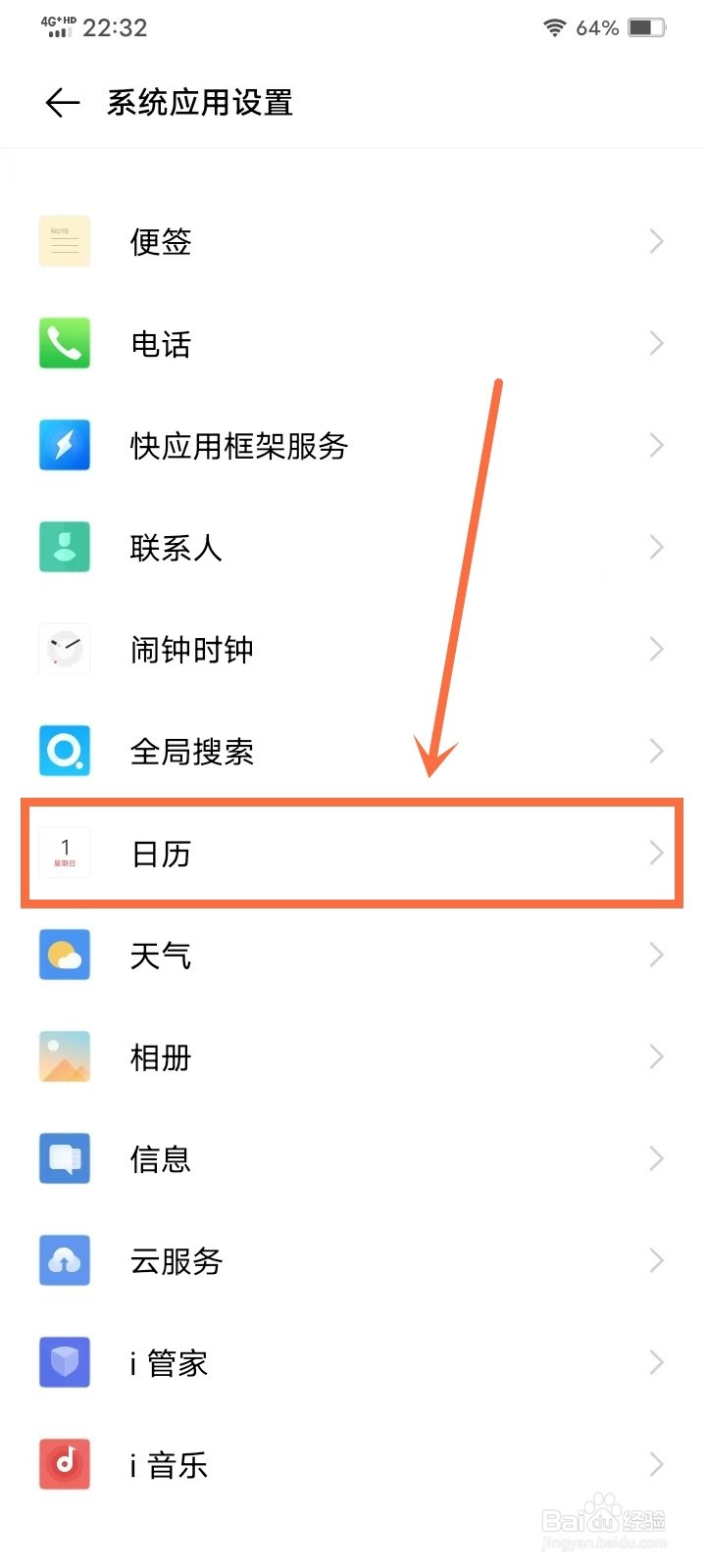Open the i音乐 music icon
The height and width of the screenshot is (1568, 706).
click(x=64, y=1464)
